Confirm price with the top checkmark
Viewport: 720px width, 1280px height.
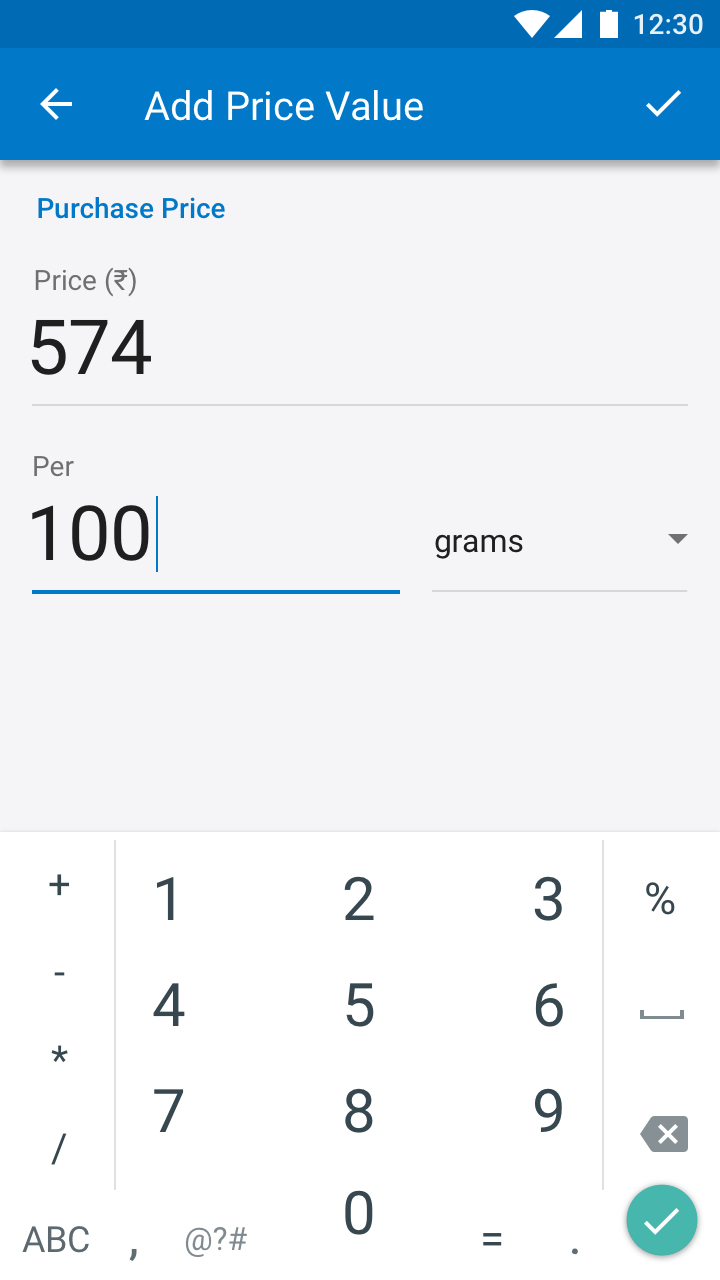(663, 104)
